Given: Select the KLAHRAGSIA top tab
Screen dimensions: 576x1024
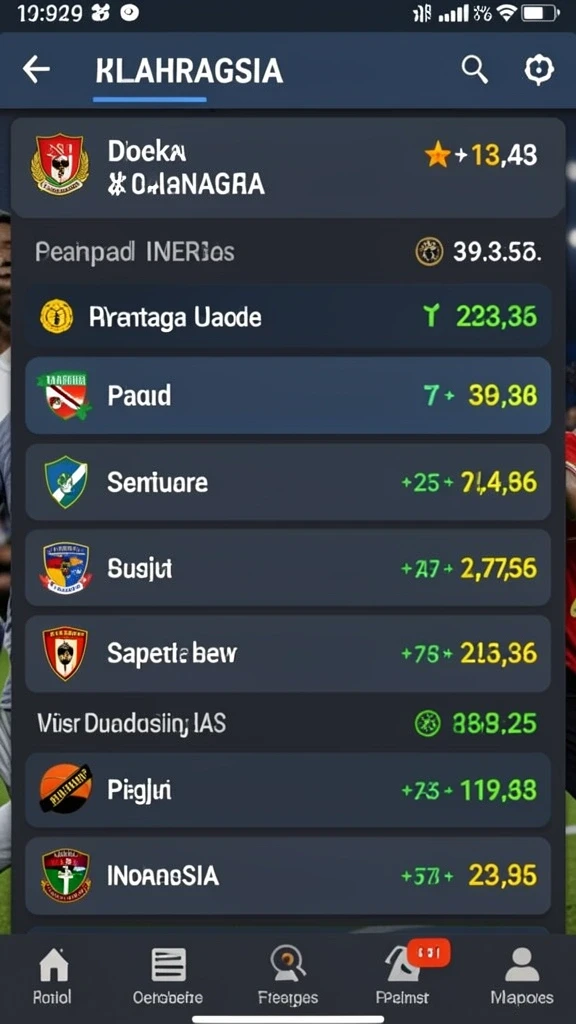Looking at the screenshot, I should (189, 71).
